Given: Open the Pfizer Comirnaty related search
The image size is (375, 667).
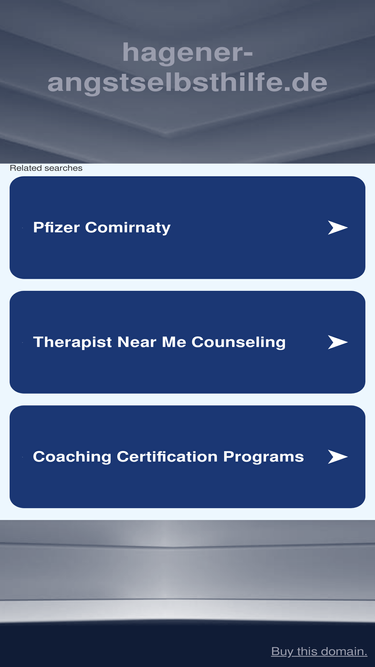Looking at the screenshot, I should click(x=187, y=228).
